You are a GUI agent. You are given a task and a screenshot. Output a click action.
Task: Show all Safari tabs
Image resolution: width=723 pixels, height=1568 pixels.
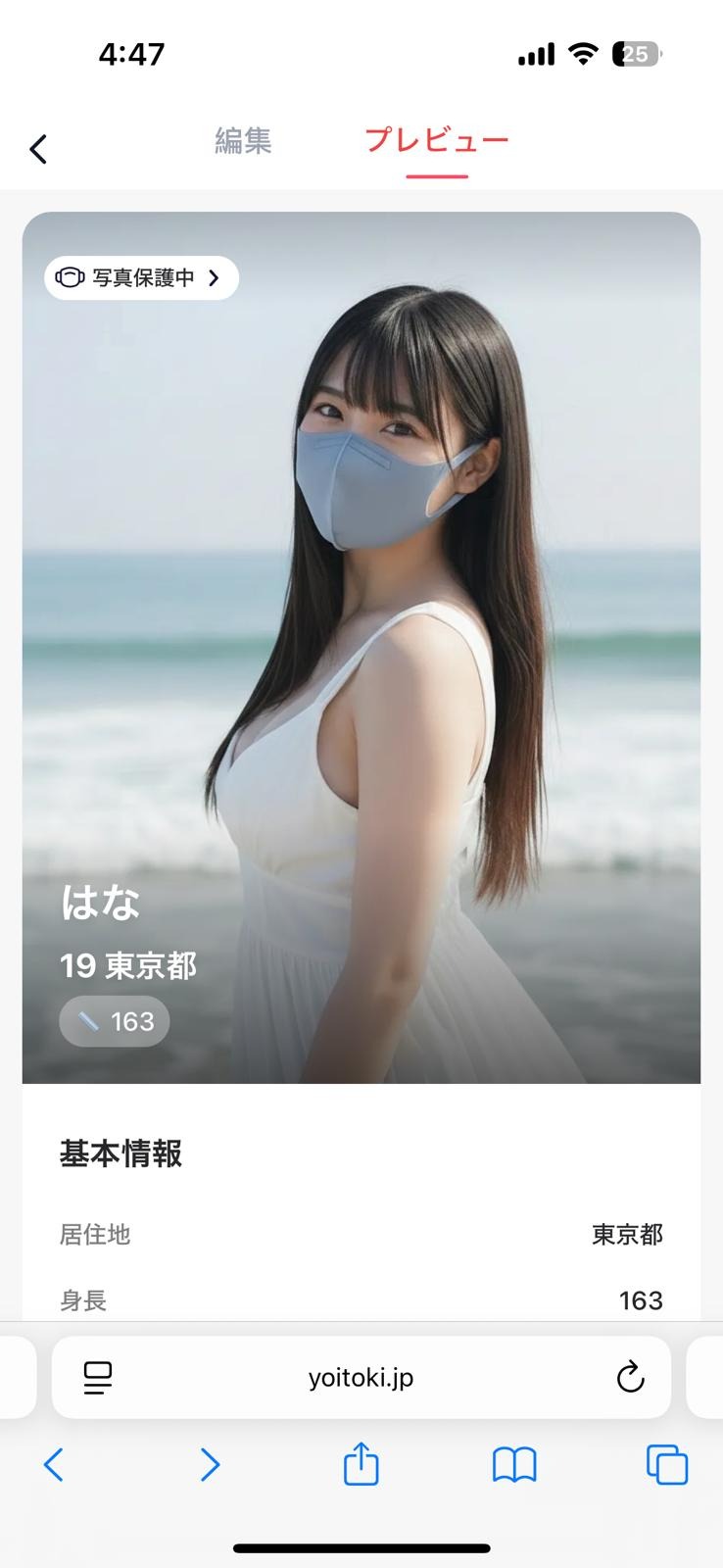click(x=667, y=1465)
